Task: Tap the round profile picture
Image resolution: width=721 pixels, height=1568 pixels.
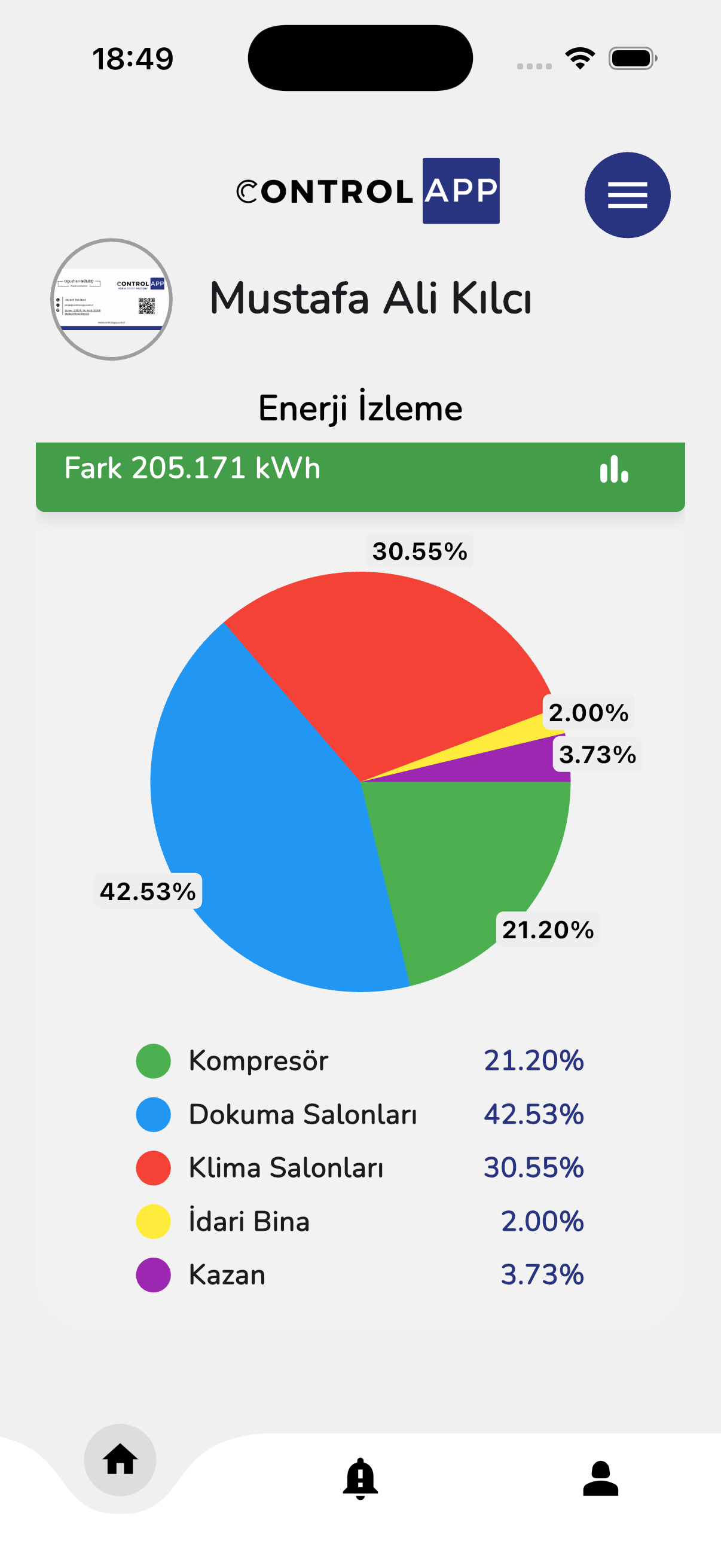Action: click(111, 299)
